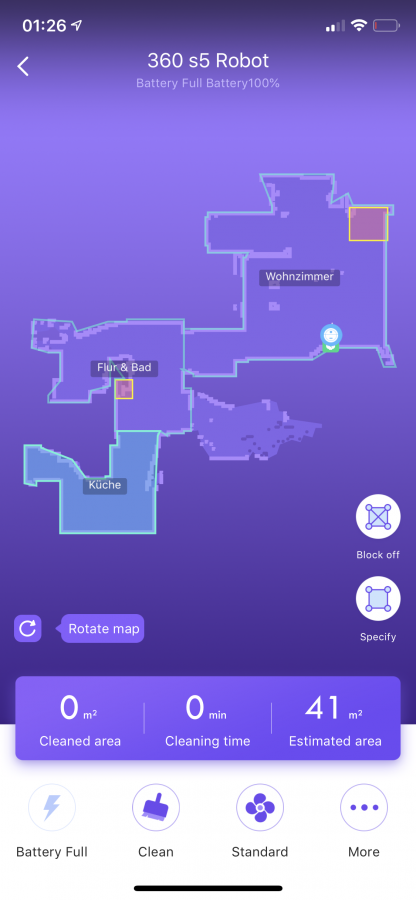The height and width of the screenshot is (900, 416).
Task: Change the Standard suction mode
Action: 259,808
